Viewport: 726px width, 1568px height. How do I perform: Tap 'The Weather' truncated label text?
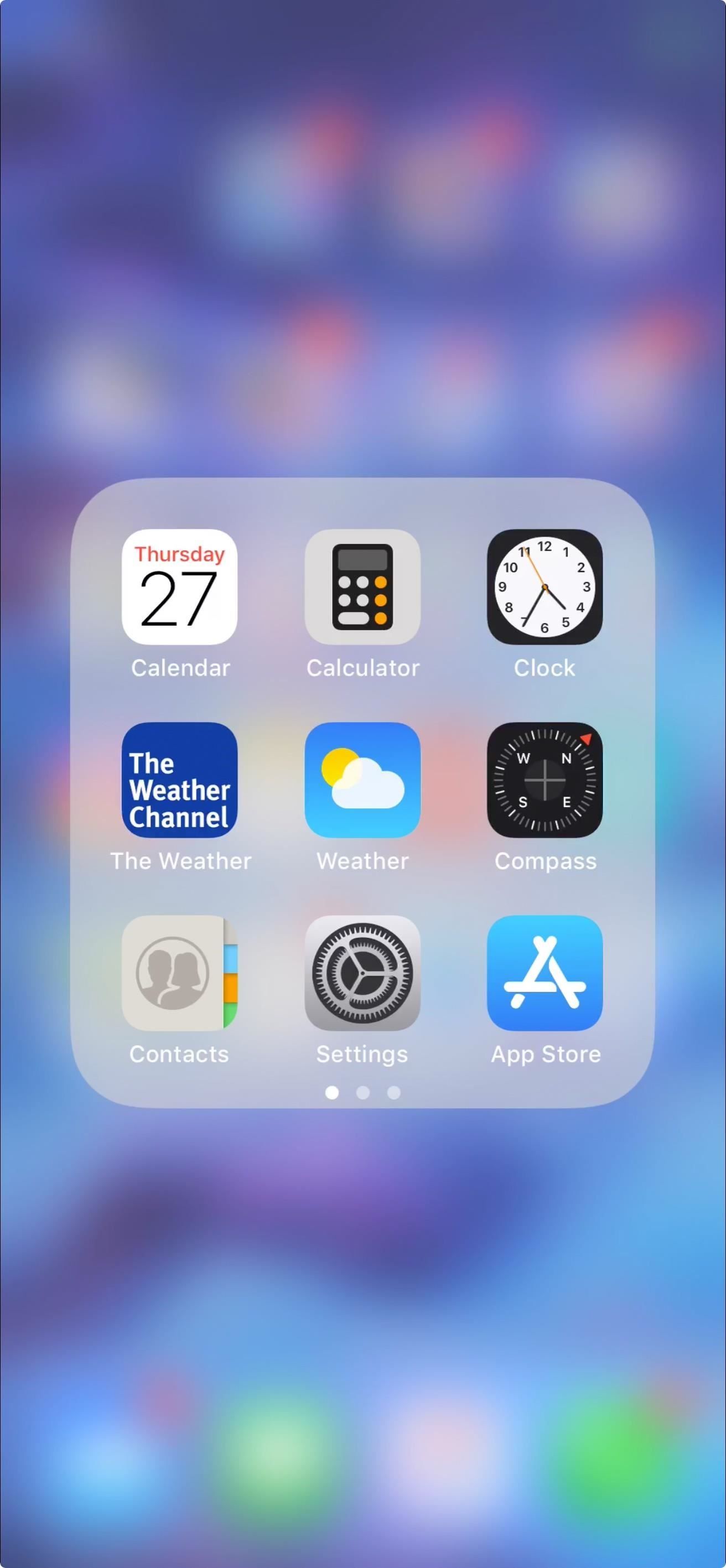pyautogui.click(x=180, y=861)
